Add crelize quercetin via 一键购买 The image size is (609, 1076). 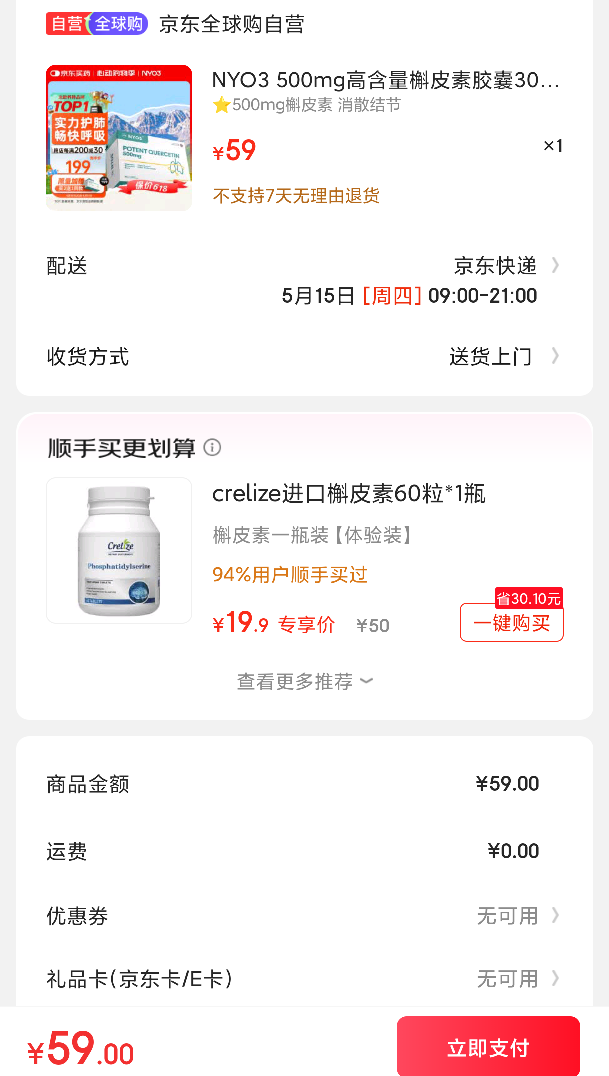click(x=512, y=623)
